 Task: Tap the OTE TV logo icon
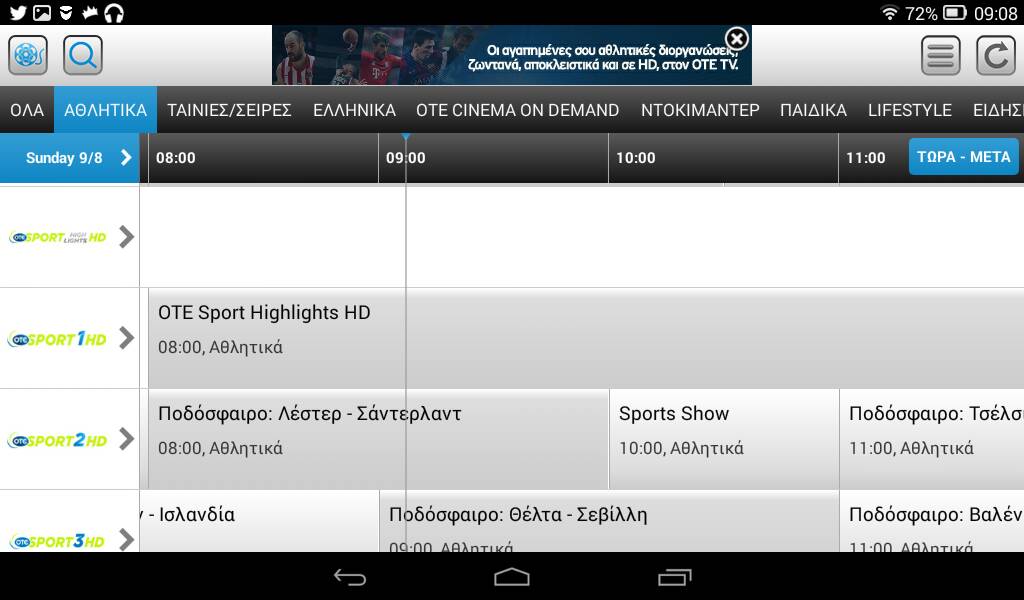pyautogui.click(x=28, y=55)
